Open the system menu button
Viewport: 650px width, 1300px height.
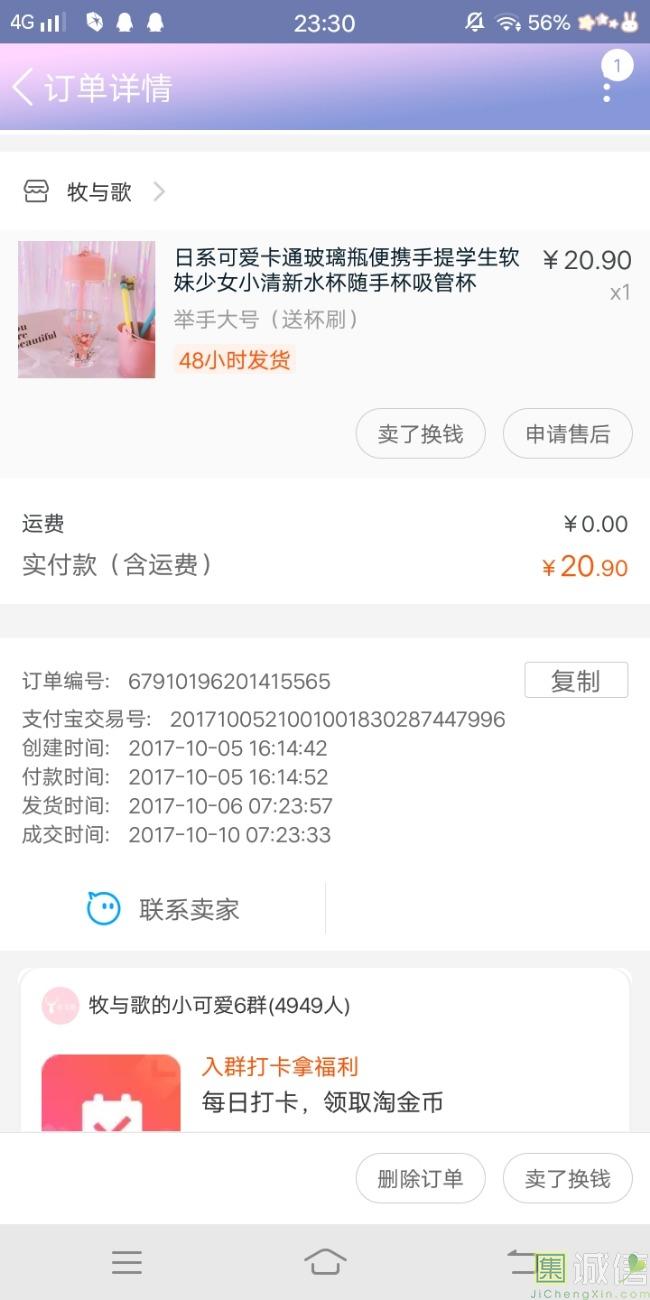tap(127, 1262)
